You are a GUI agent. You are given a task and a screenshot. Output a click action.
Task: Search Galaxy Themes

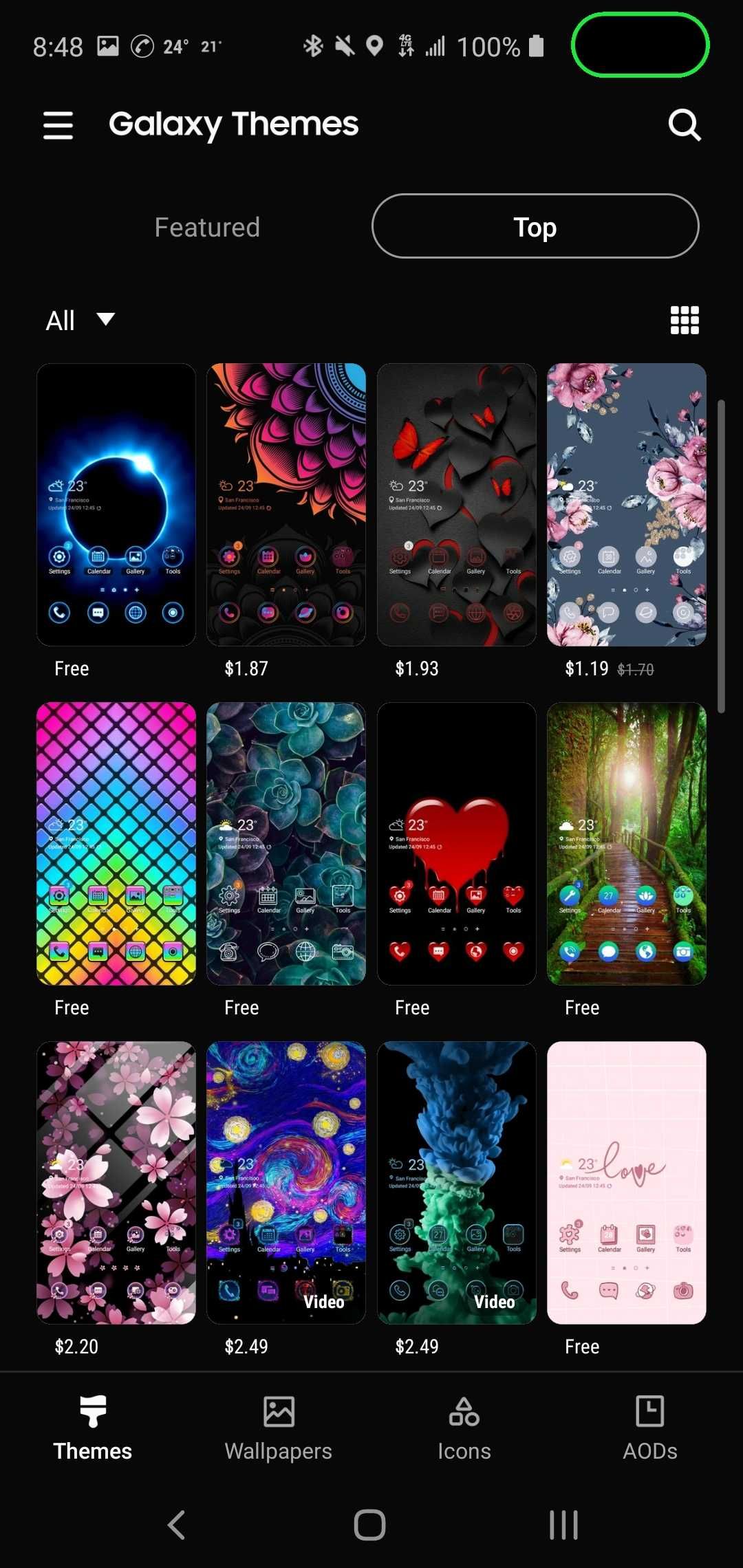coord(685,125)
